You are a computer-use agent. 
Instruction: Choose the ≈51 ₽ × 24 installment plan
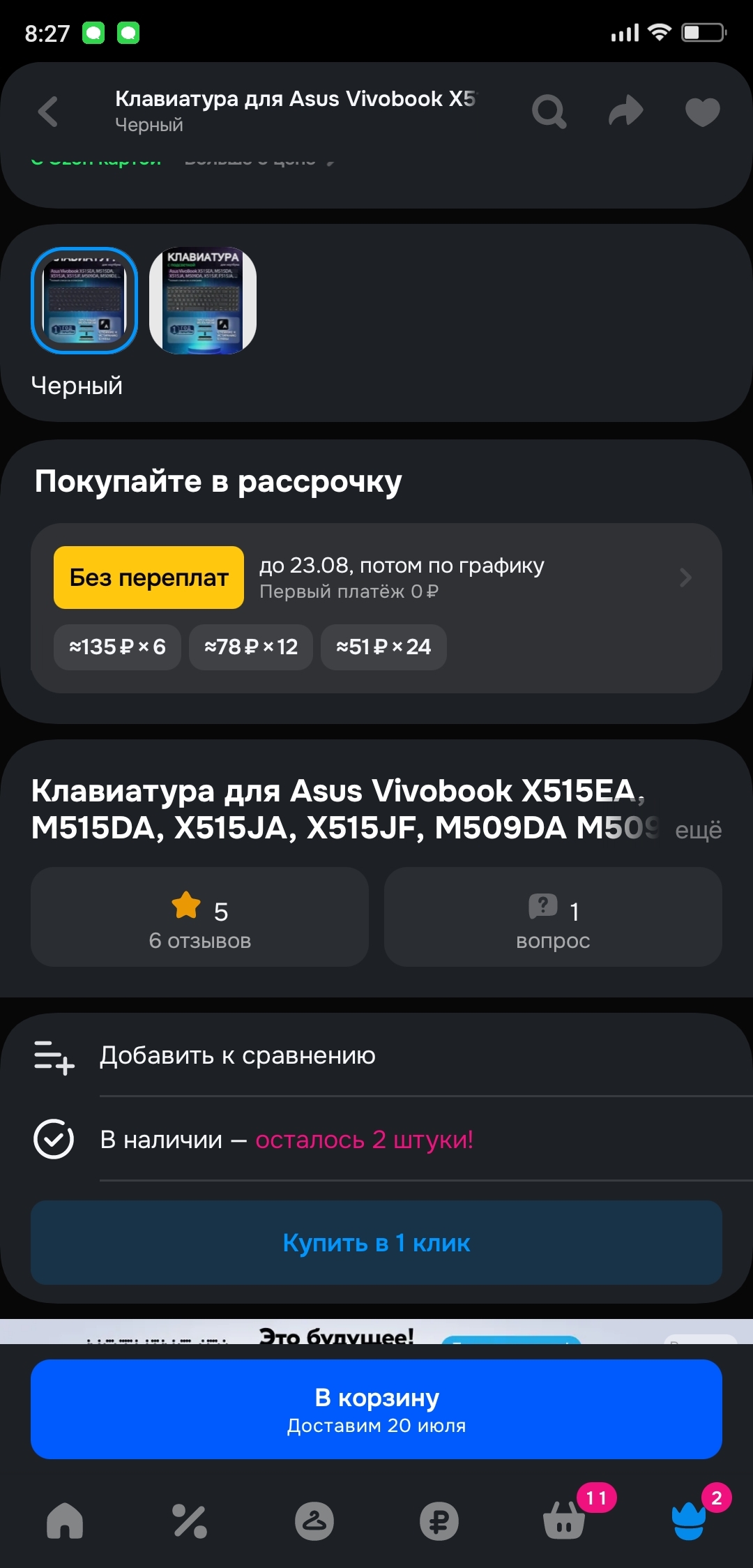(x=383, y=647)
